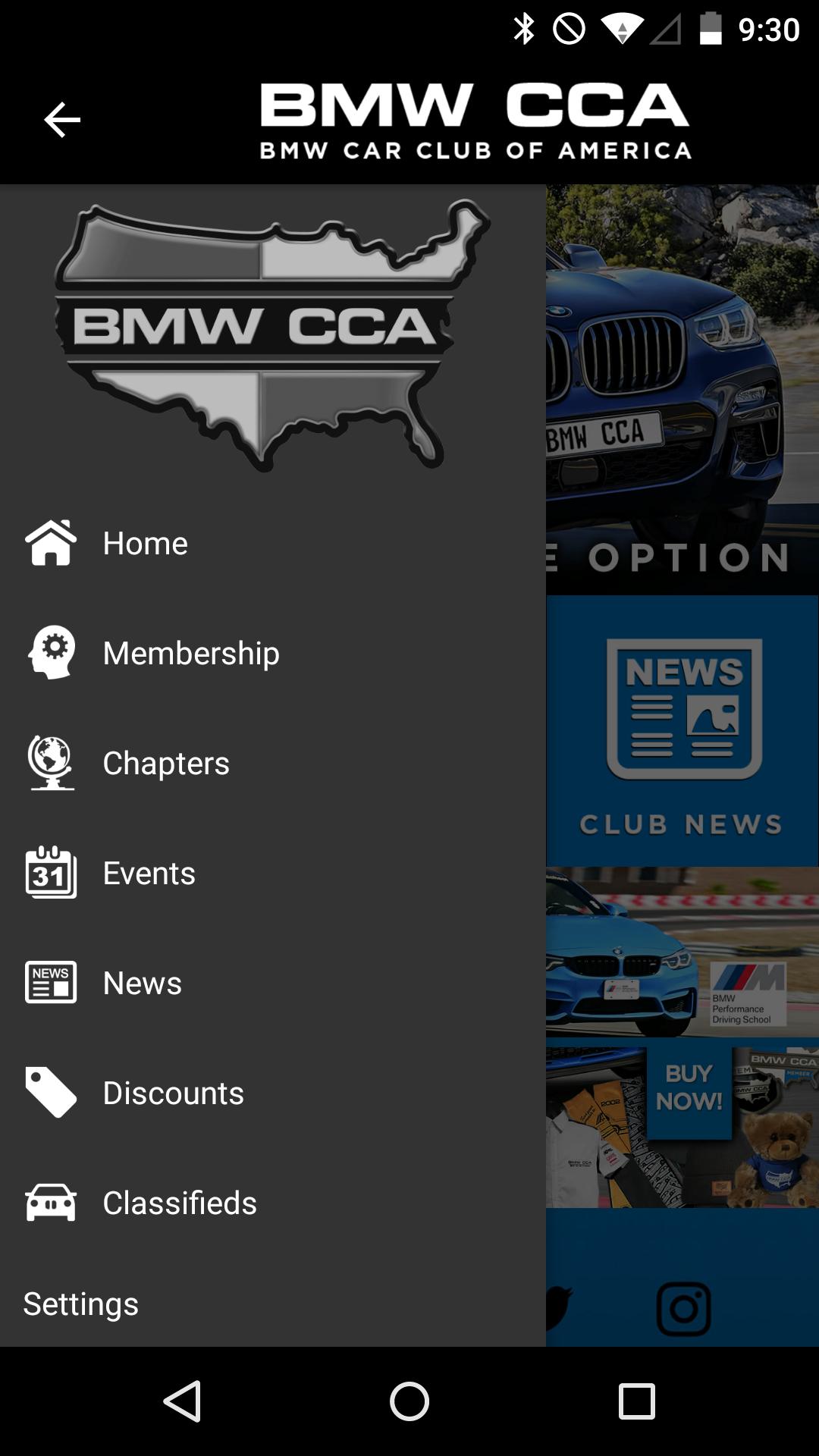819x1456 pixels.
Task: Choose News in the drawer menu
Action: pyautogui.click(x=142, y=983)
